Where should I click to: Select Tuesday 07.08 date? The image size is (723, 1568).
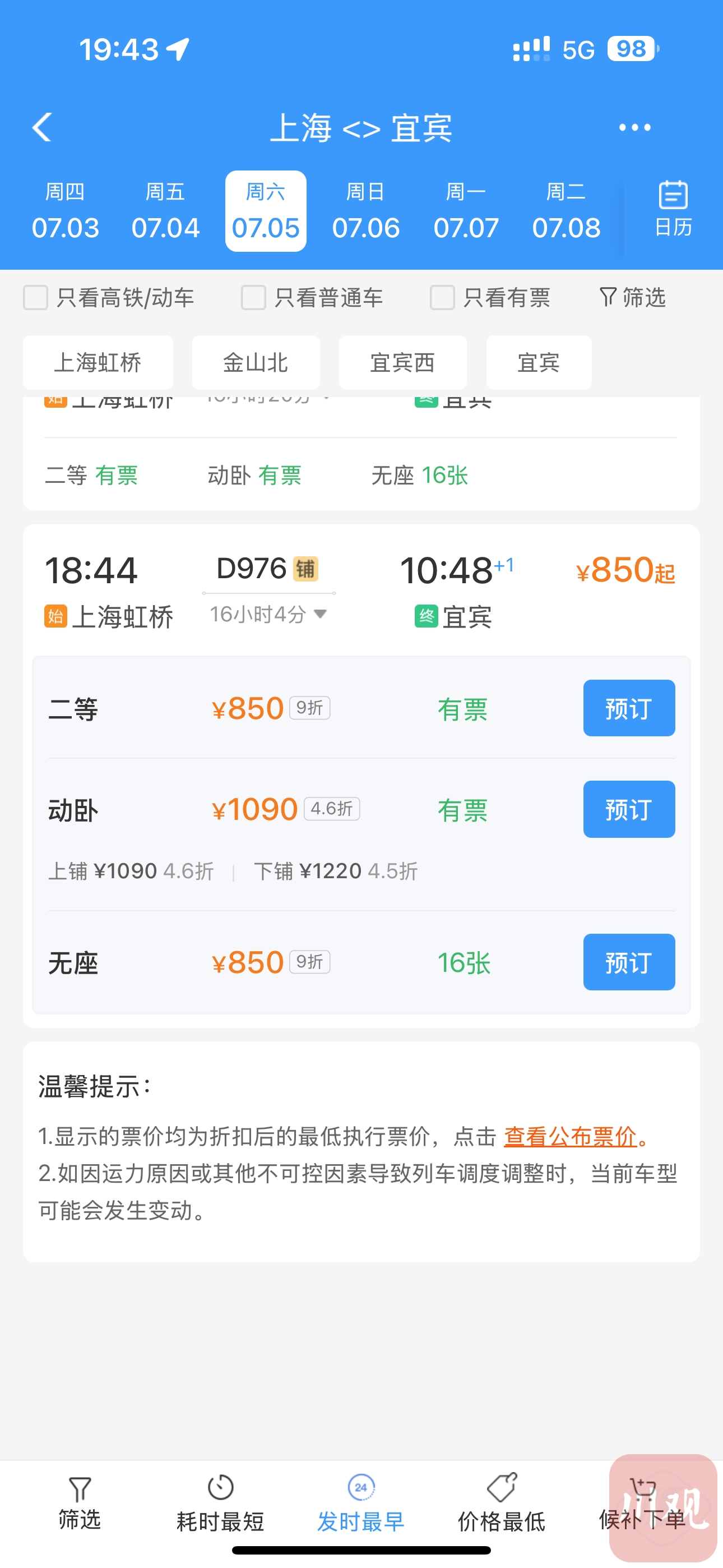point(566,211)
